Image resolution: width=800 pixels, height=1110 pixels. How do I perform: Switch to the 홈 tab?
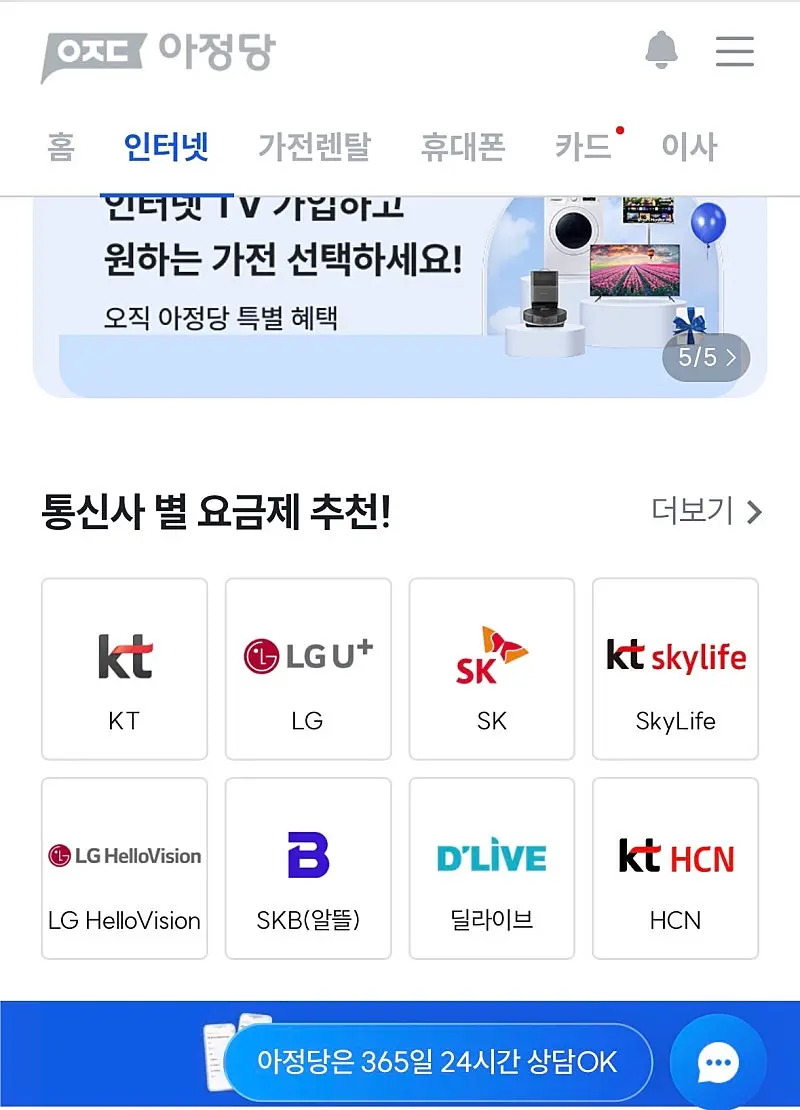coord(61,147)
